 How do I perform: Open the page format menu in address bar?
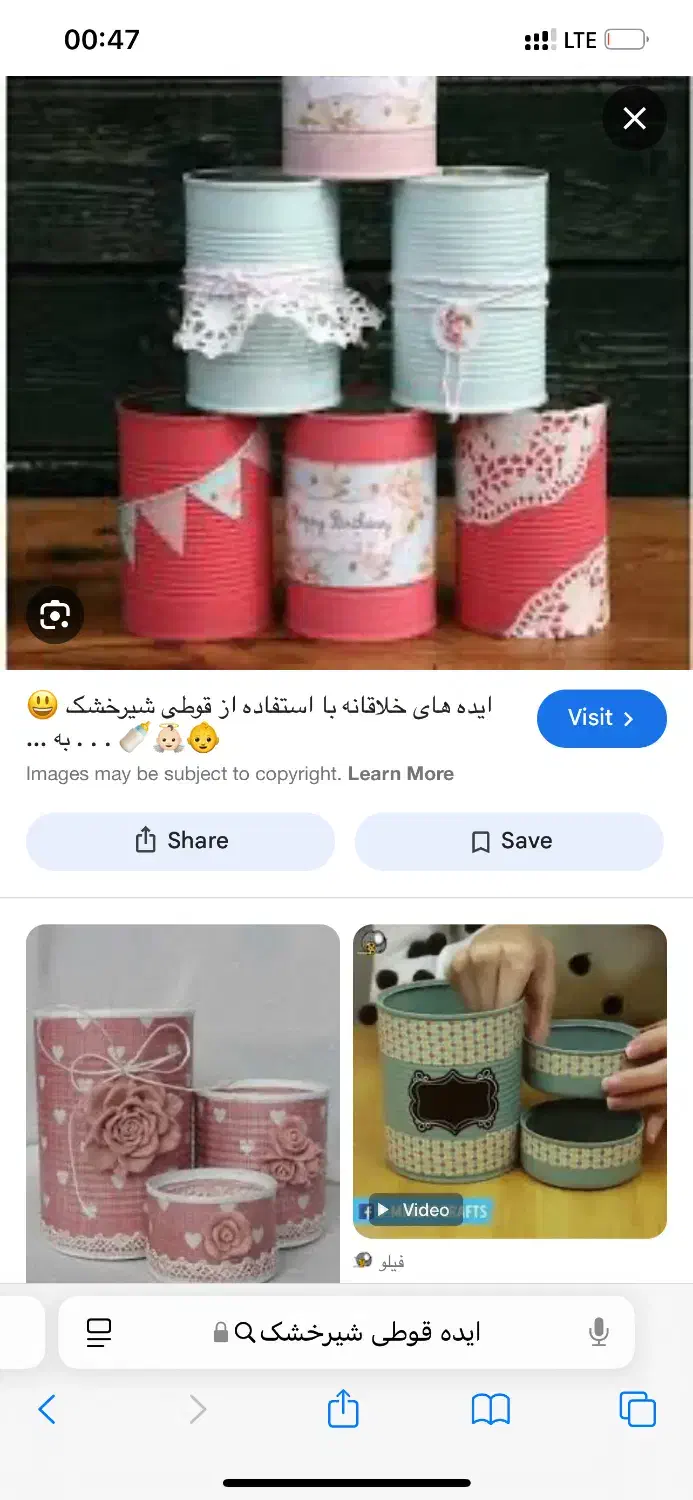pyautogui.click(x=99, y=1332)
